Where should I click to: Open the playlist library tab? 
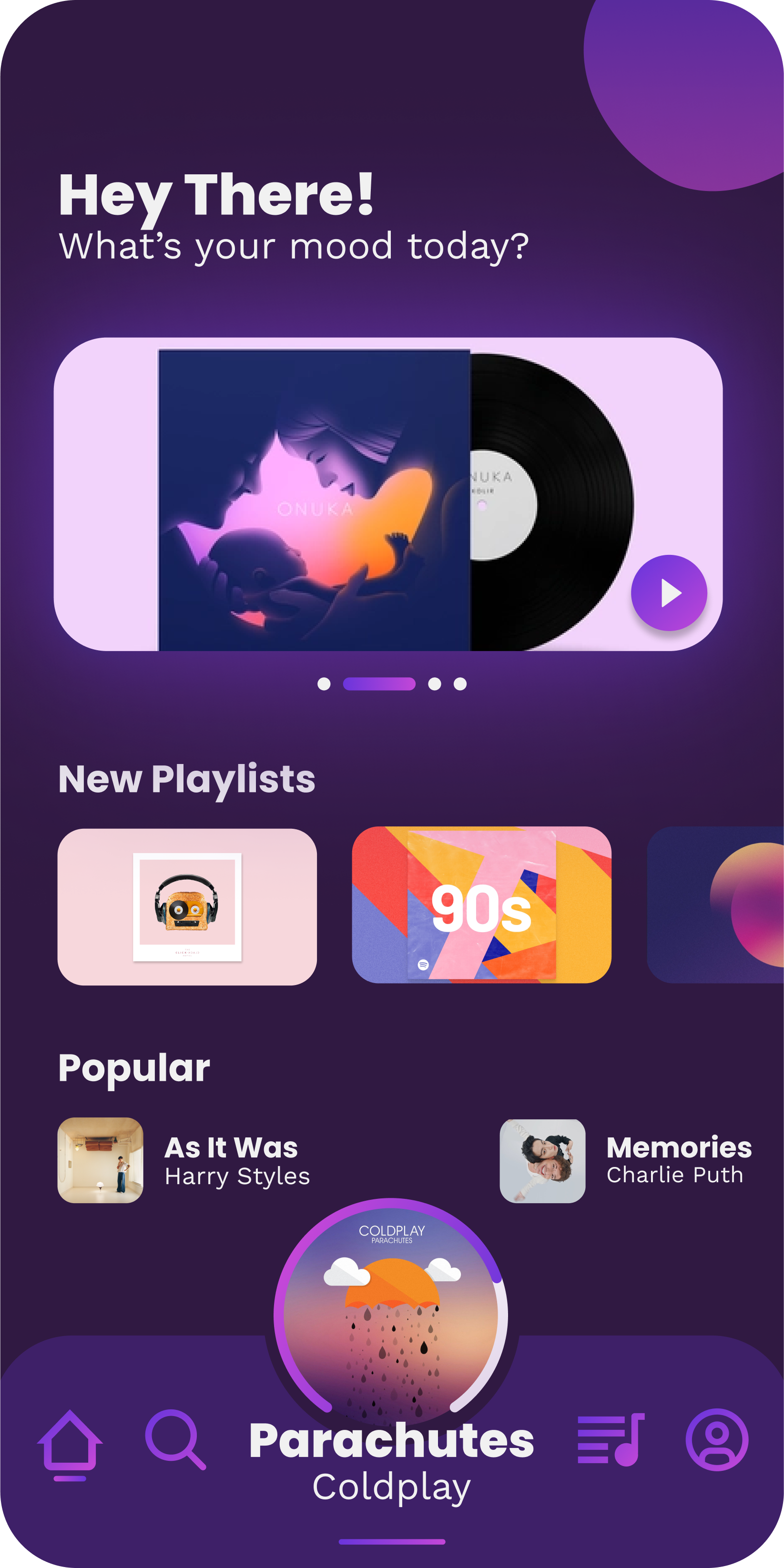click(610, 1439)
